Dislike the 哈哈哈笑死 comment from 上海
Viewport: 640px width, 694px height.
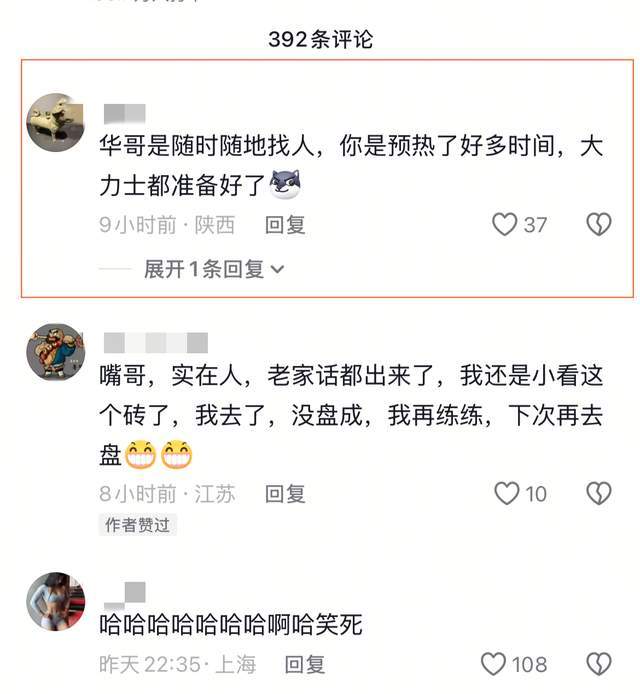click(x=598, y=664)
